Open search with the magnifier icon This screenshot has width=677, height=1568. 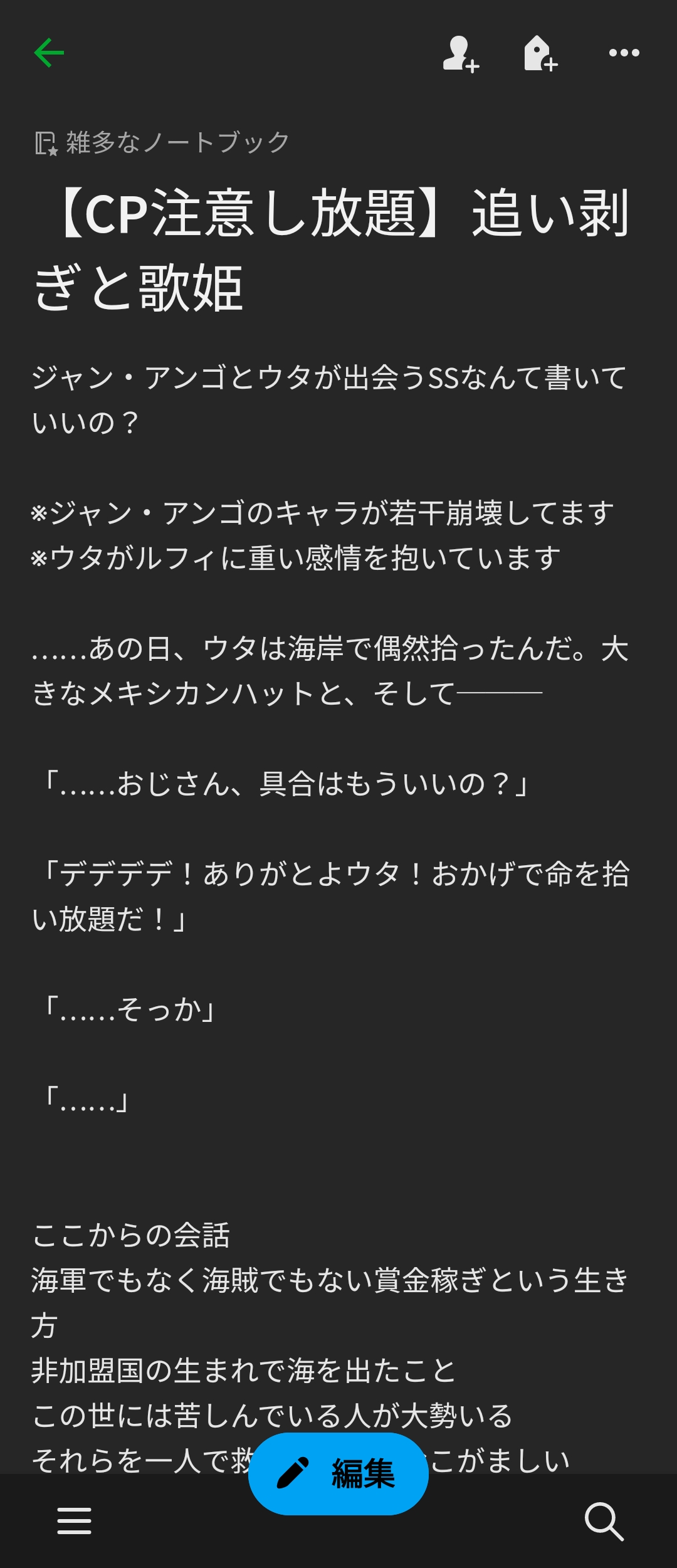pyautogui.click(x=604, y=1520)
